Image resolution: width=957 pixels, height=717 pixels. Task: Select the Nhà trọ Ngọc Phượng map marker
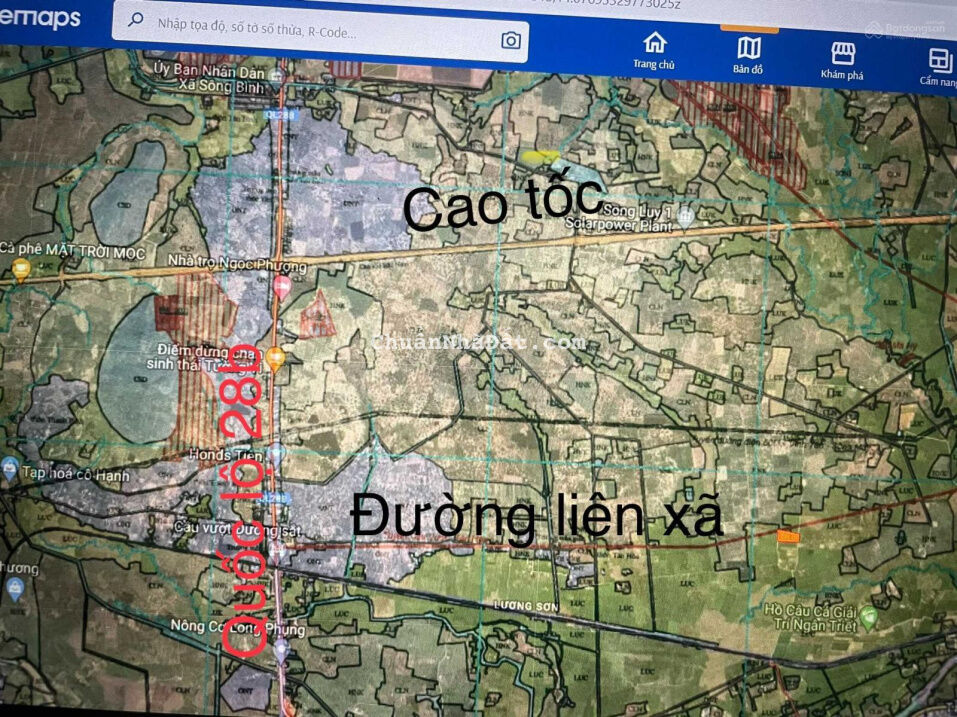point(282,288)
